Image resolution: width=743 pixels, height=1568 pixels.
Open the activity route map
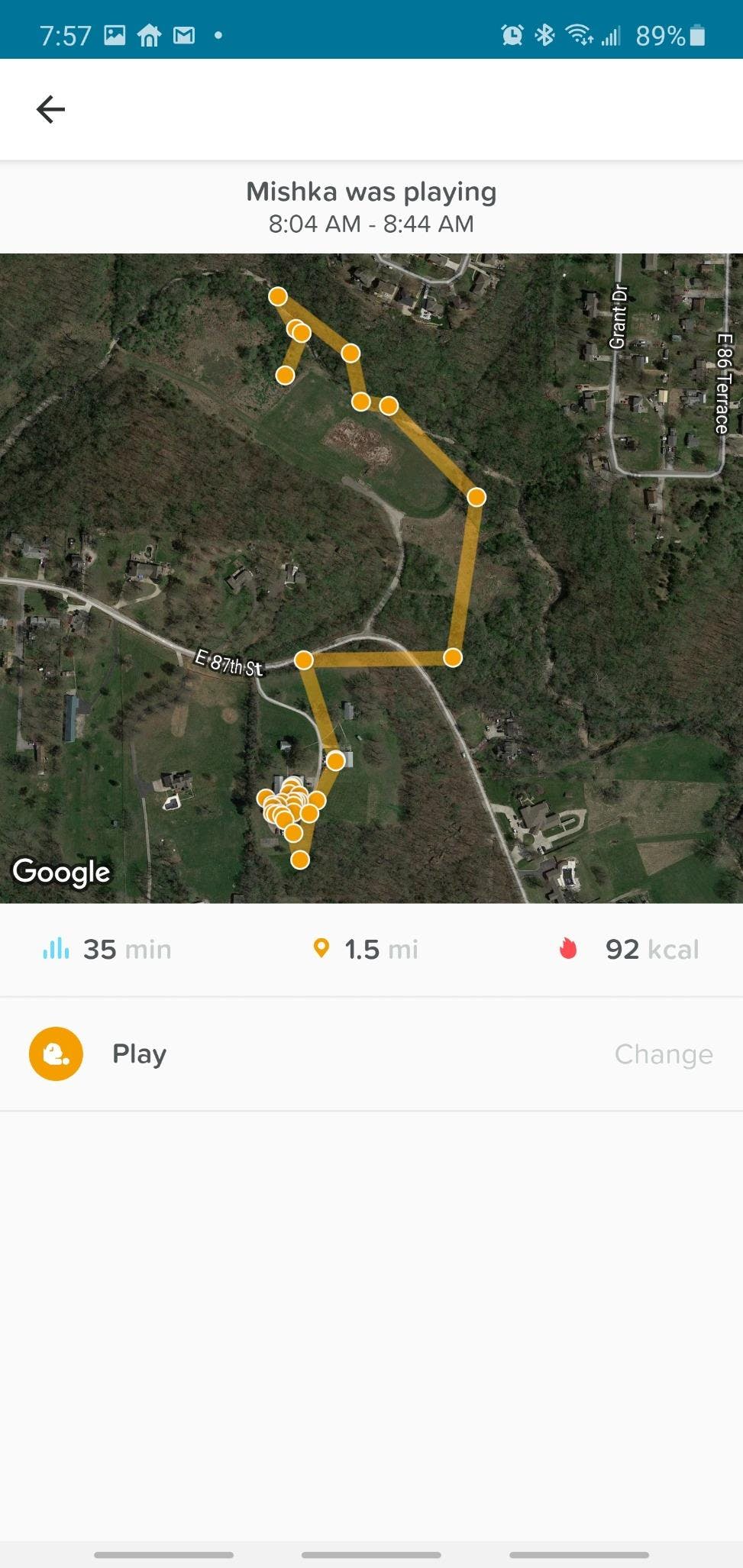coord(371,578)
